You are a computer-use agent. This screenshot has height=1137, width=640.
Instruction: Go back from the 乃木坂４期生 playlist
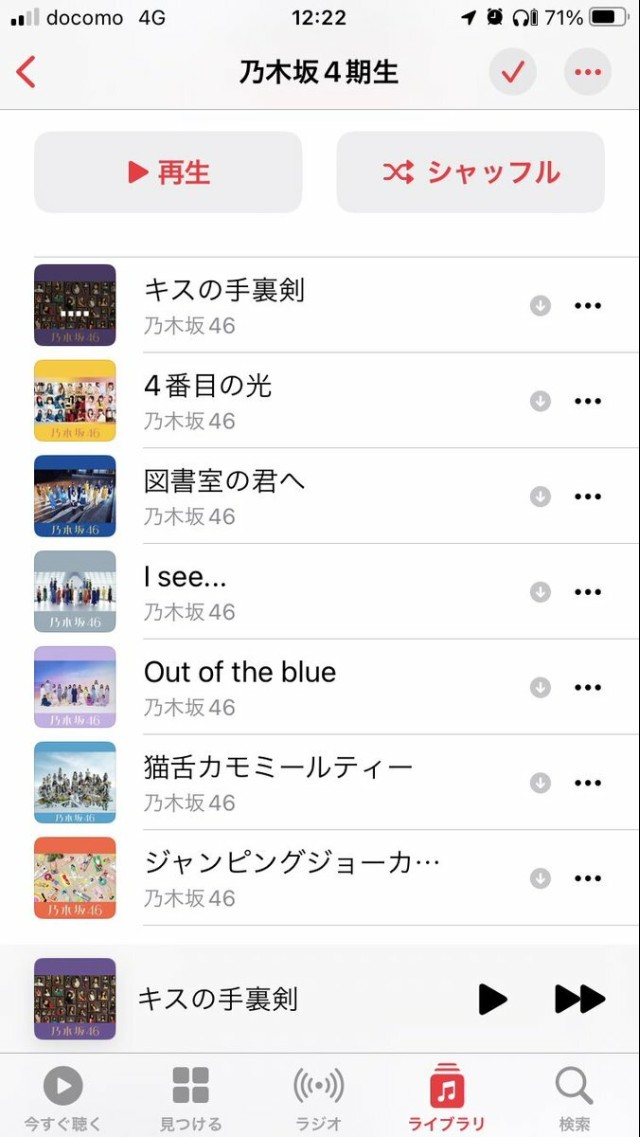tap(27, 72)
